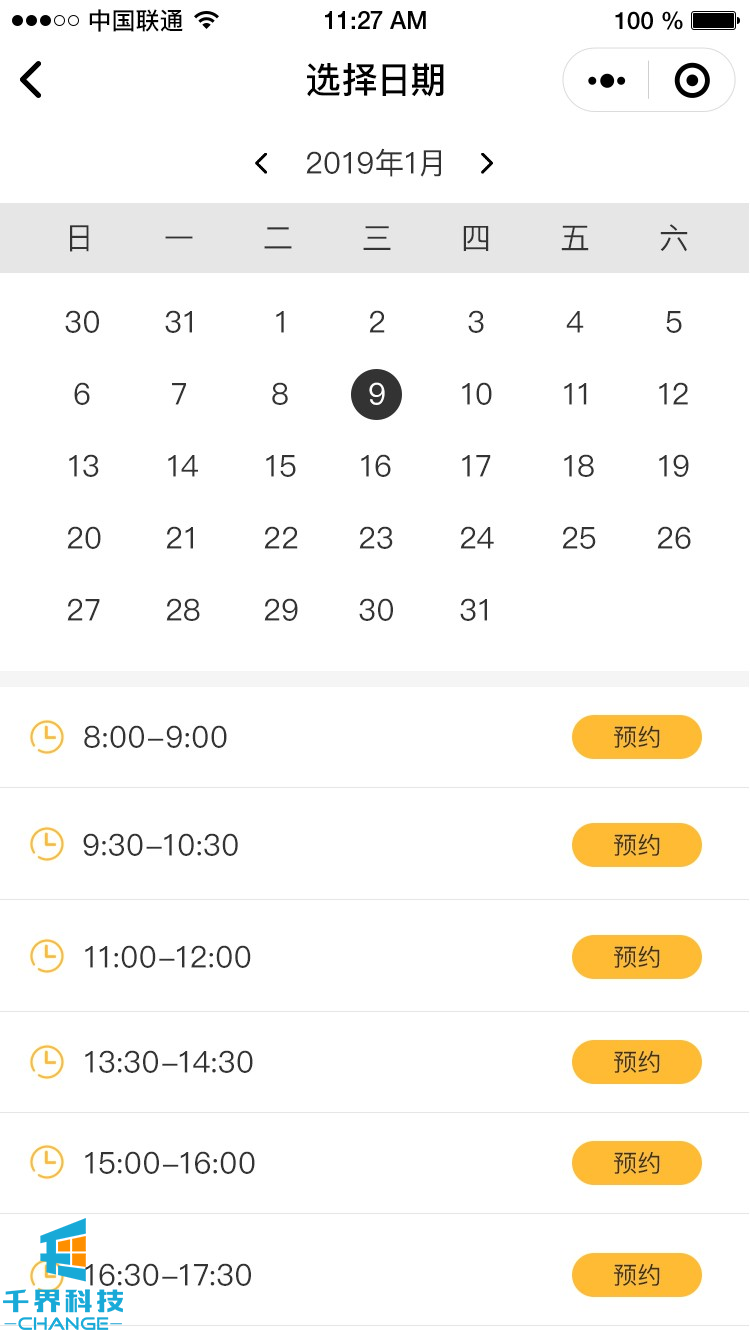Close the mini program with the circle button

coord(692,80)
